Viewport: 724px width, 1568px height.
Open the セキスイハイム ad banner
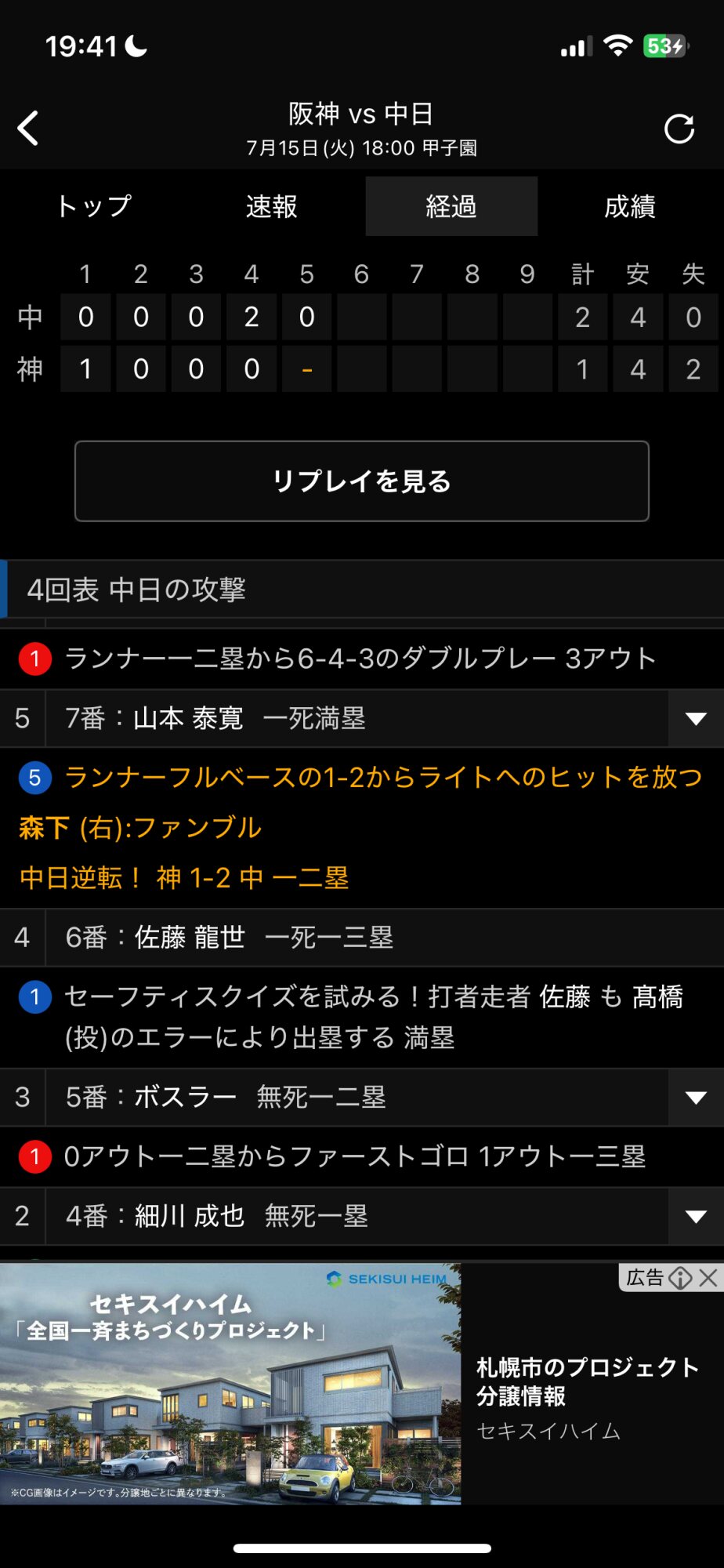point(362,1384)
